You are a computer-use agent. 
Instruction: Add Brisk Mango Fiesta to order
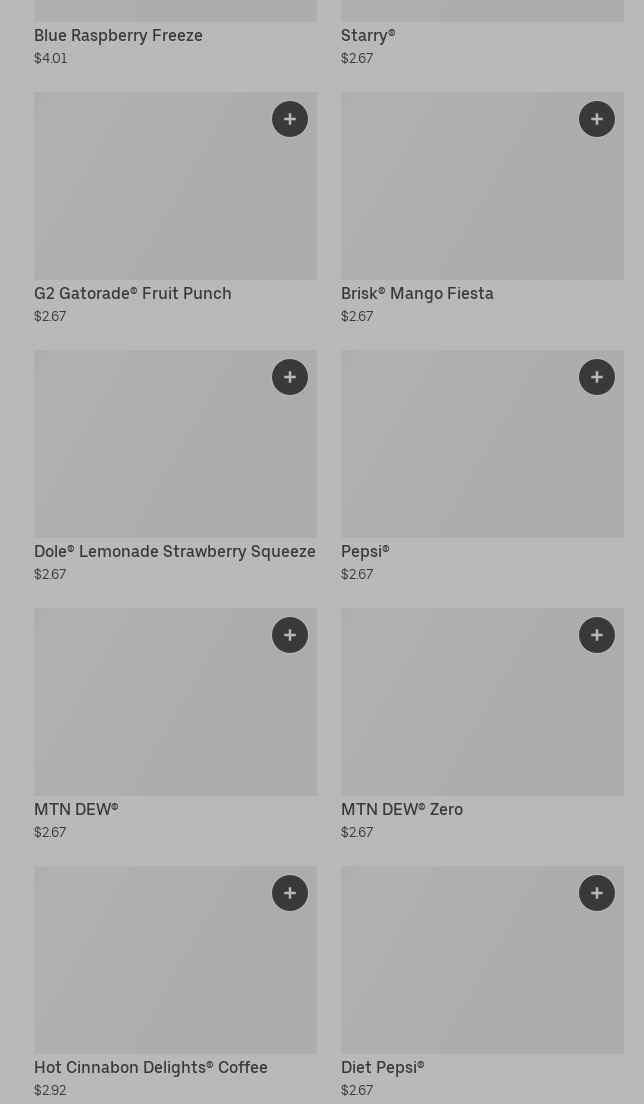coord(597,119)
